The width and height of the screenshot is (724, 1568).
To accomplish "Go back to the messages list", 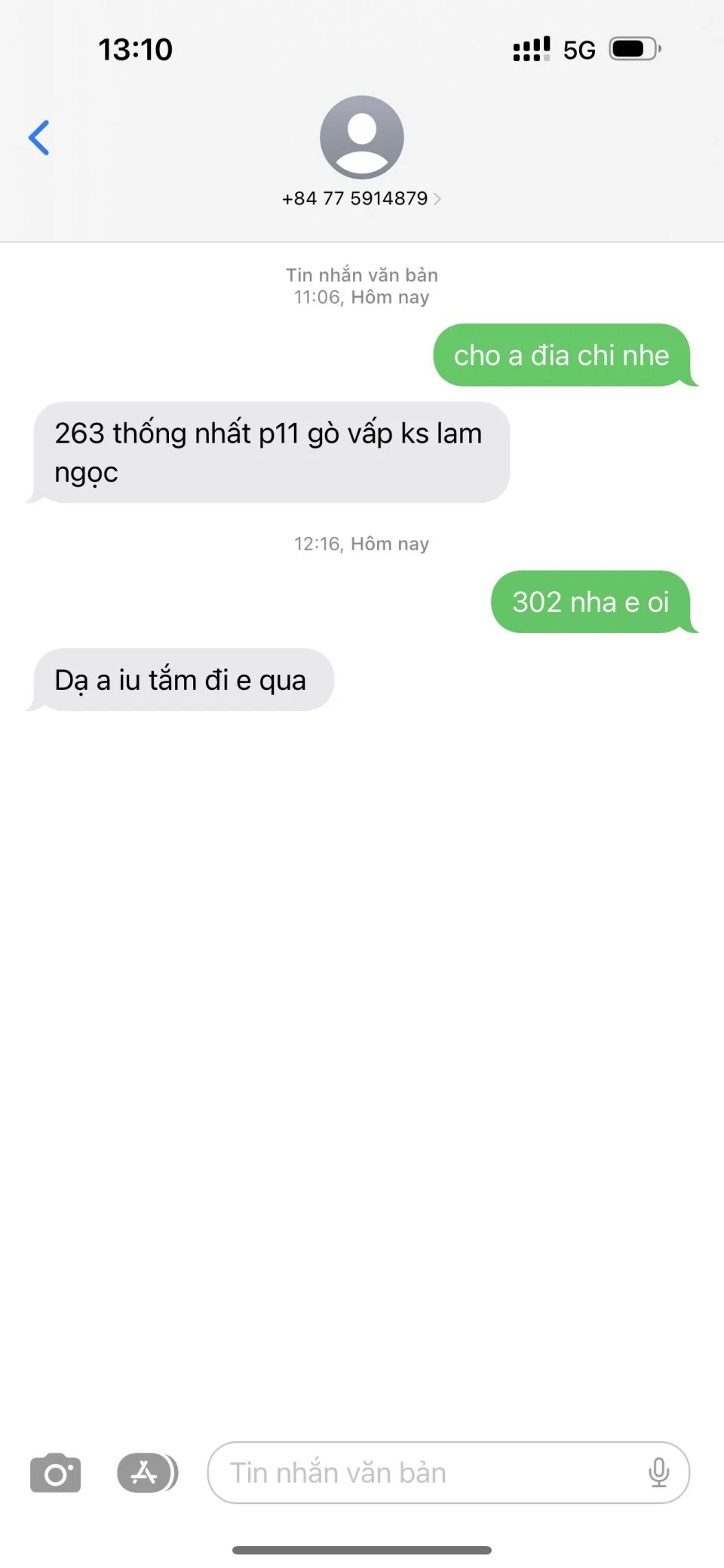I will (x=39, y=138).
